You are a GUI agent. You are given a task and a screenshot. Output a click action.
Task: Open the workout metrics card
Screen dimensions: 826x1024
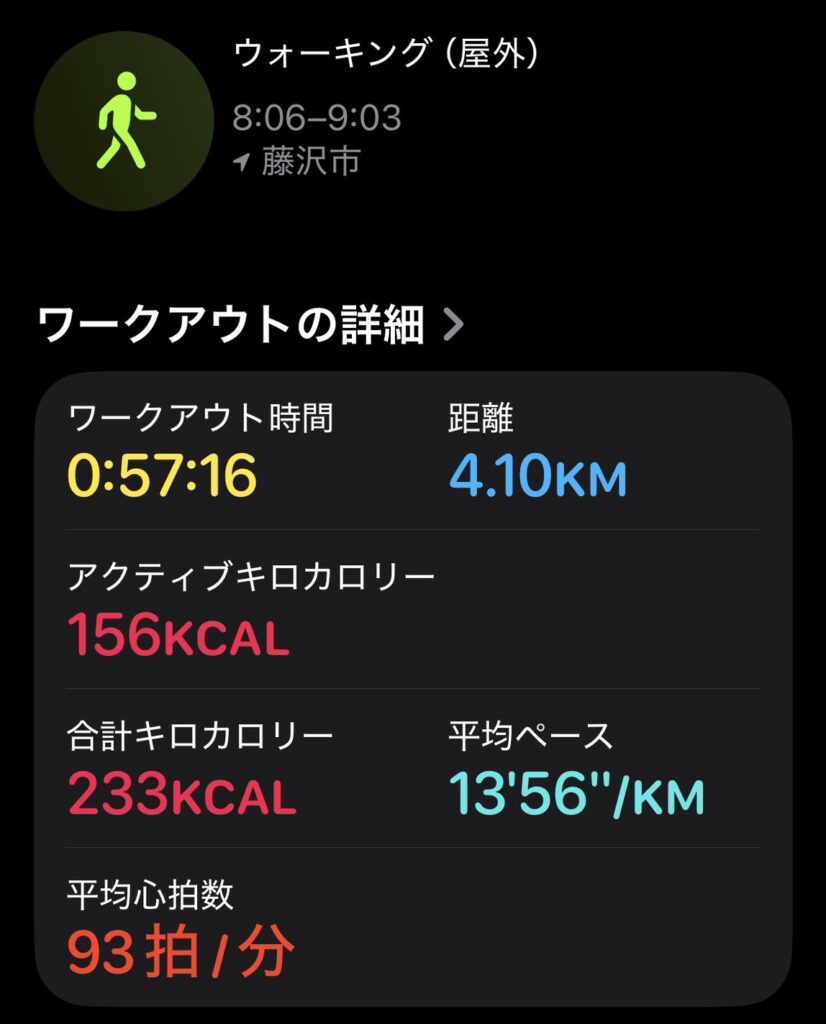(413, 688)
